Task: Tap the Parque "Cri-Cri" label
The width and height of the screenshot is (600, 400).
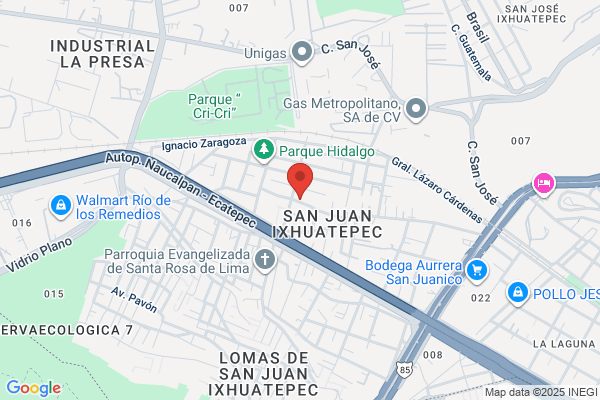Action: [214, 106]
